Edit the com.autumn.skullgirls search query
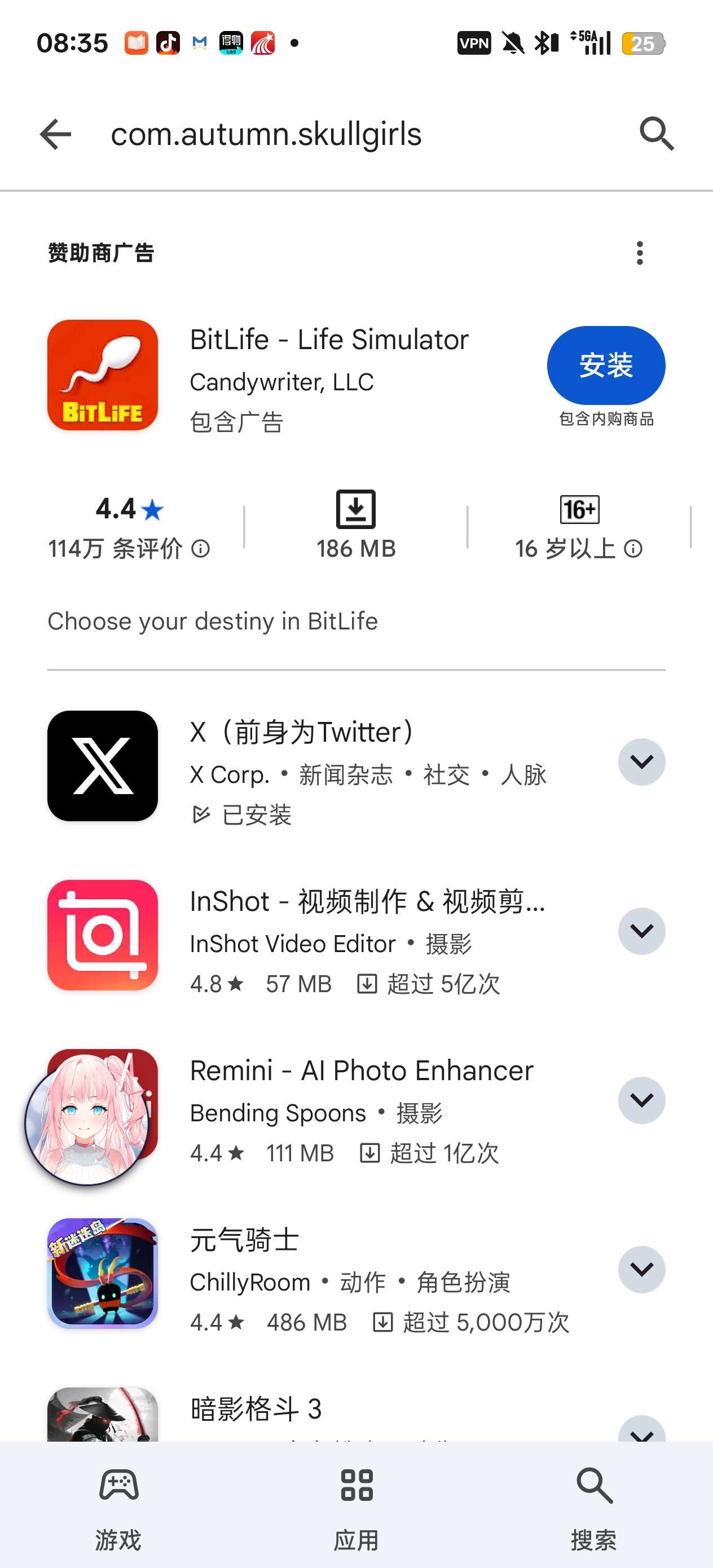The width and height of the screenshot is (713, 1568). pyautogui.click(x=266, y=134)
